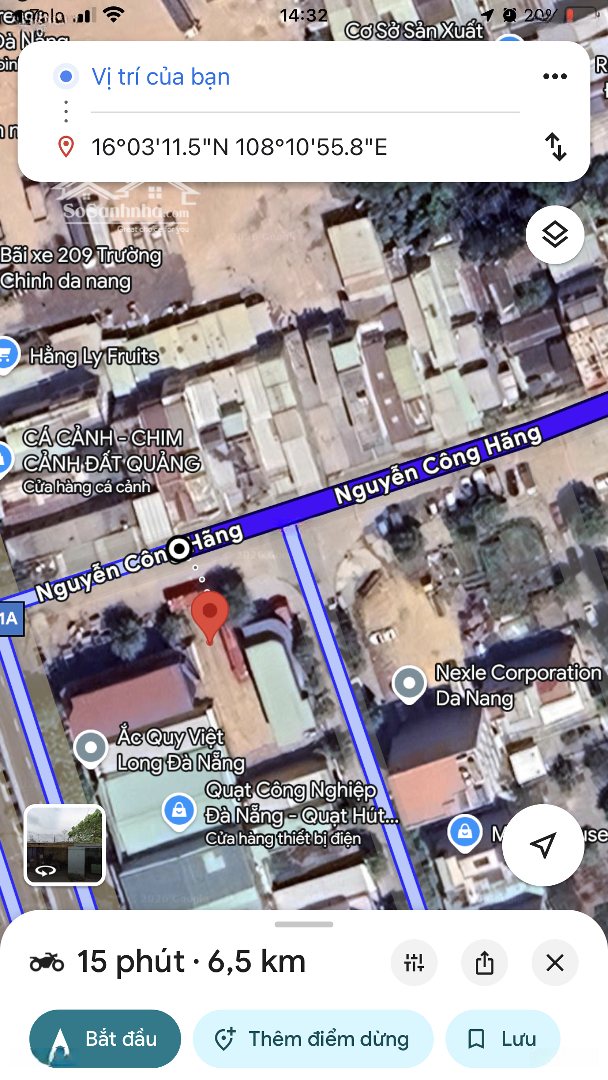The height and width of the screenshot is (1080, 608).
Task: Open the Street View thumbnail
Action: 64,845
